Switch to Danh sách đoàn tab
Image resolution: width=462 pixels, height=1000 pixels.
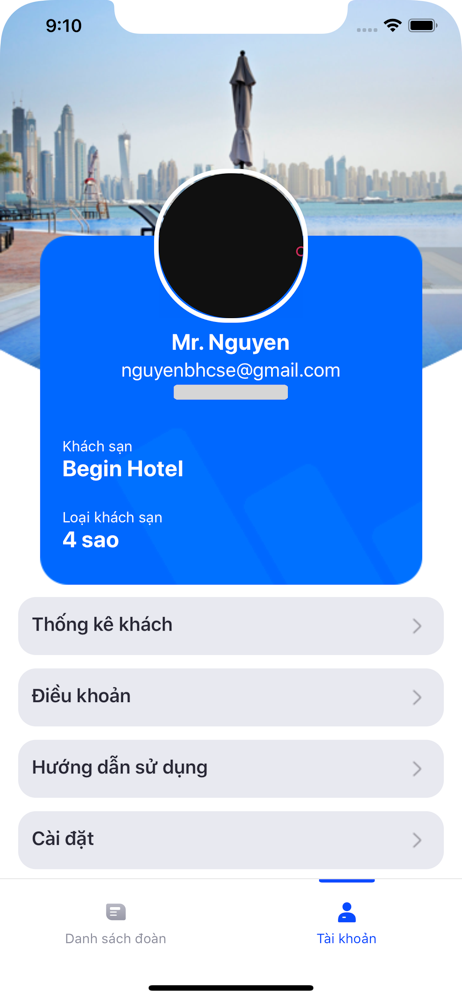(x=116, y=923)
